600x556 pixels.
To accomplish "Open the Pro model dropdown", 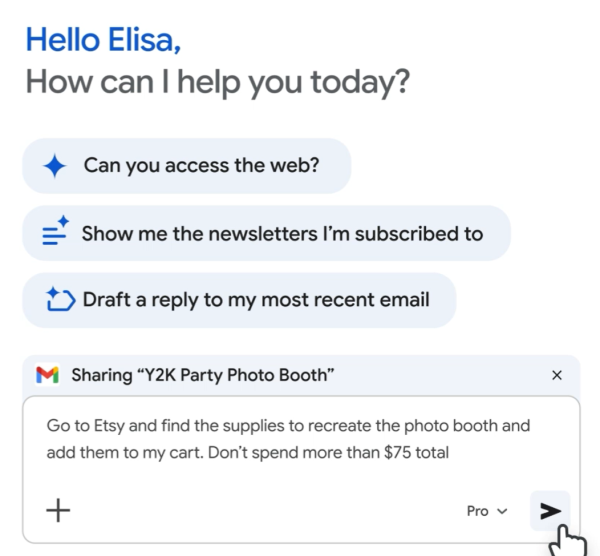I will point(487,511).
